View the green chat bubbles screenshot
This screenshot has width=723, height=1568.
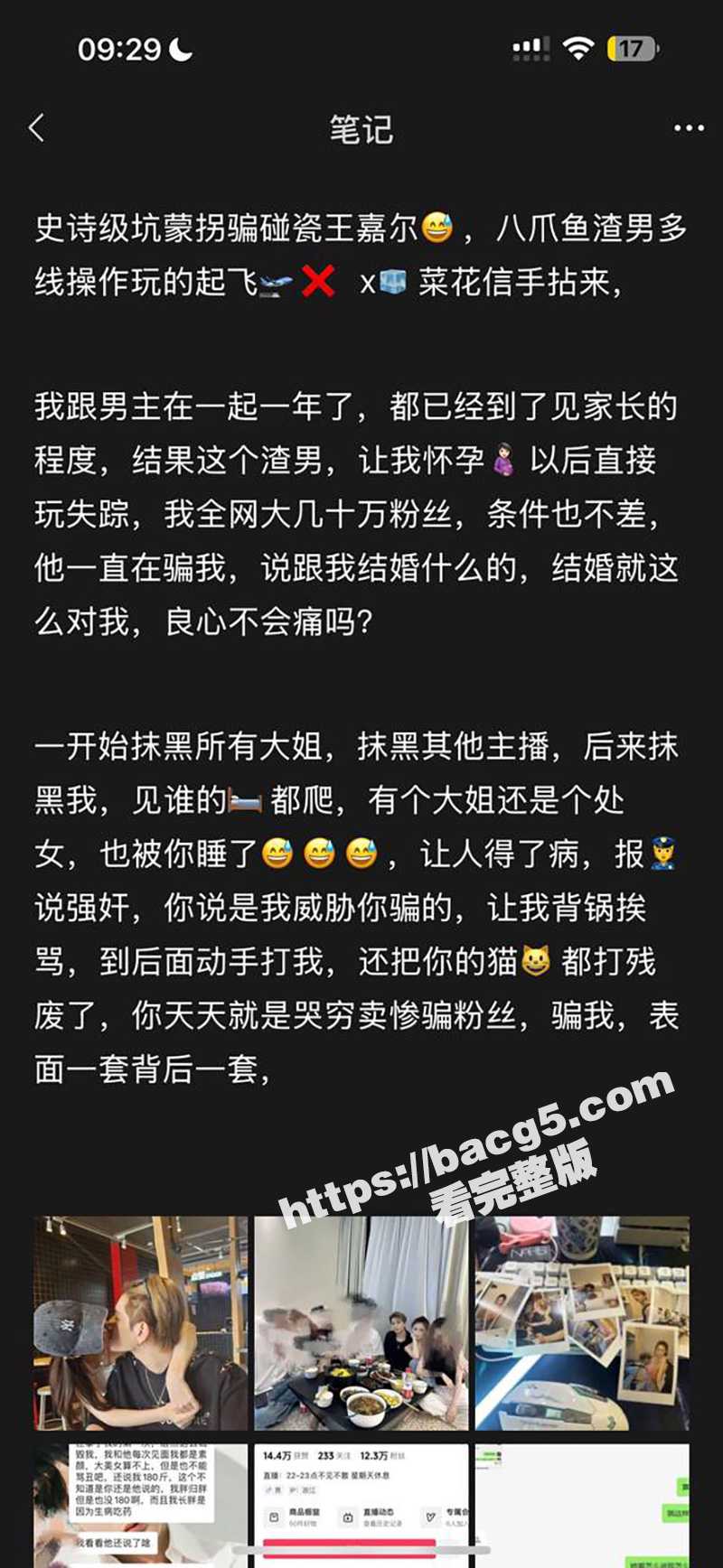tap(581, 1503)
